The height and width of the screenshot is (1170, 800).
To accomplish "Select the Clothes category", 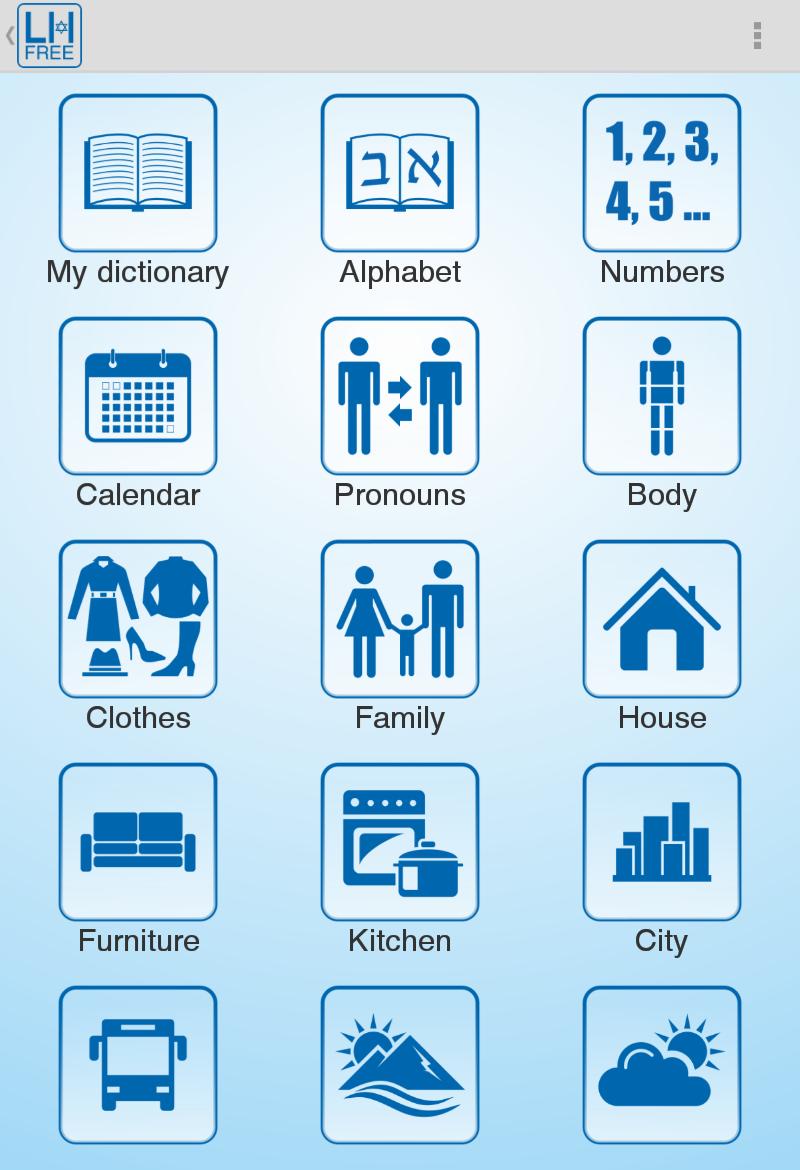I will pos(138,619).
